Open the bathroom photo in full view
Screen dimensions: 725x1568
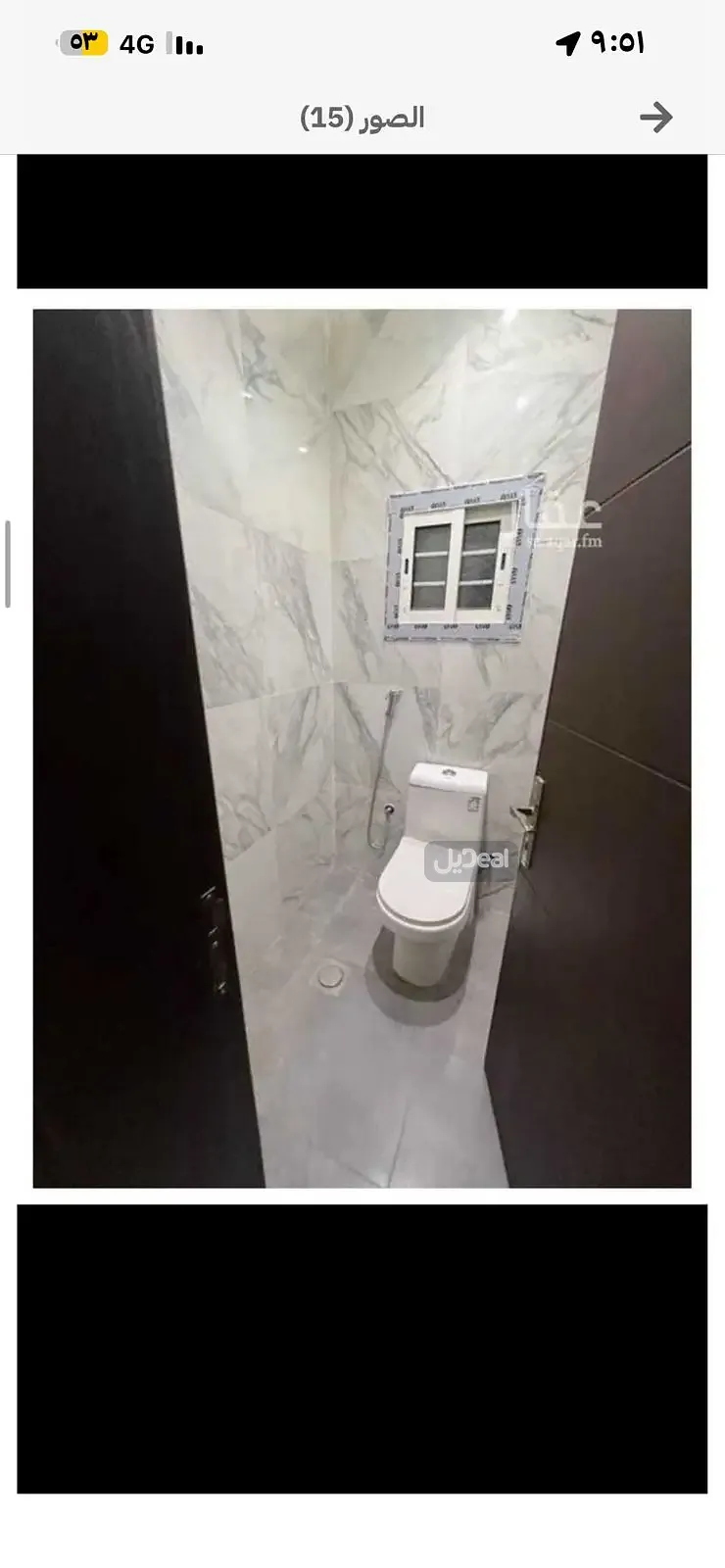(x=362, y=748)
